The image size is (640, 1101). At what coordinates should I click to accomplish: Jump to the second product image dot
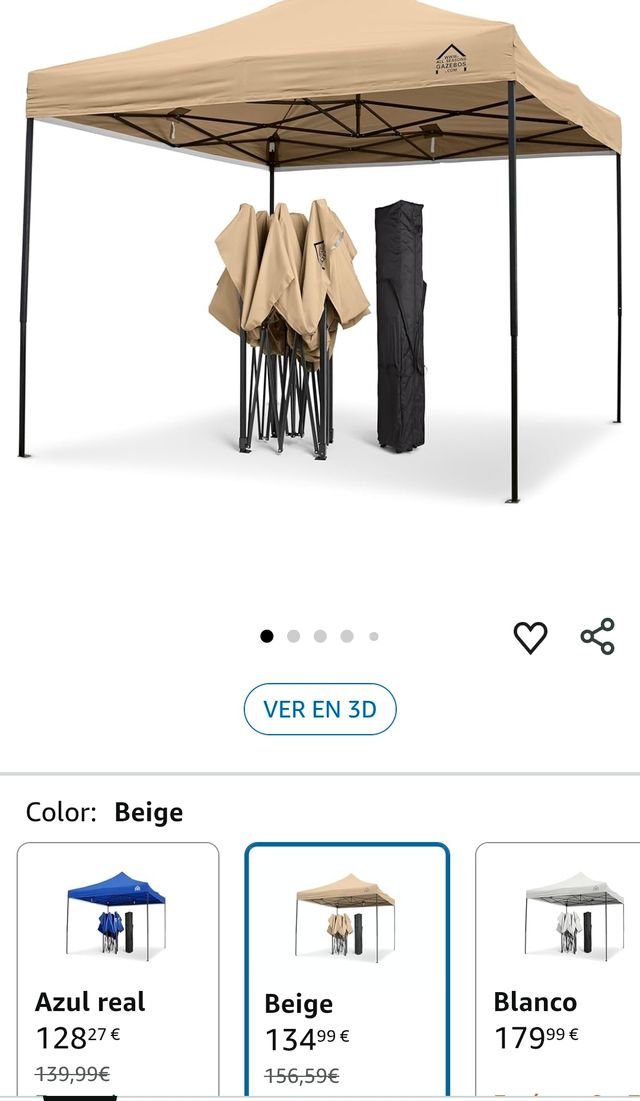point(293,636)
